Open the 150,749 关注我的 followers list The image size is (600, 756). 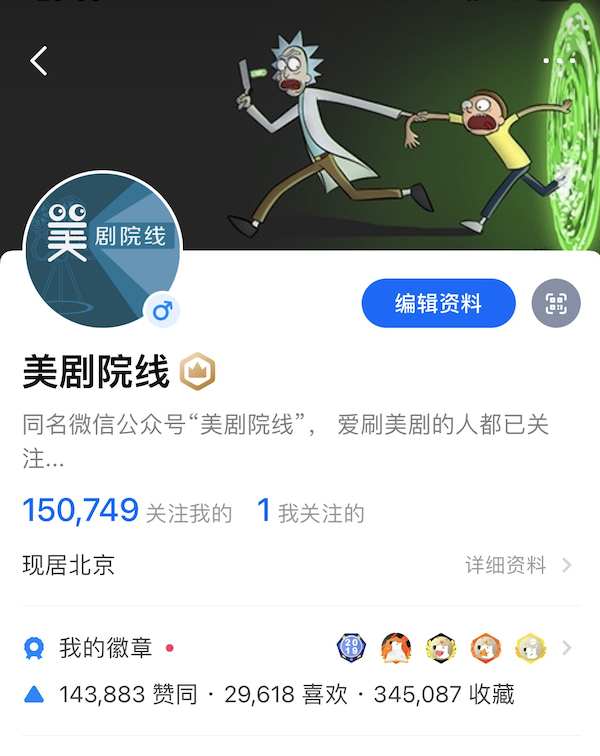(127, 512)
